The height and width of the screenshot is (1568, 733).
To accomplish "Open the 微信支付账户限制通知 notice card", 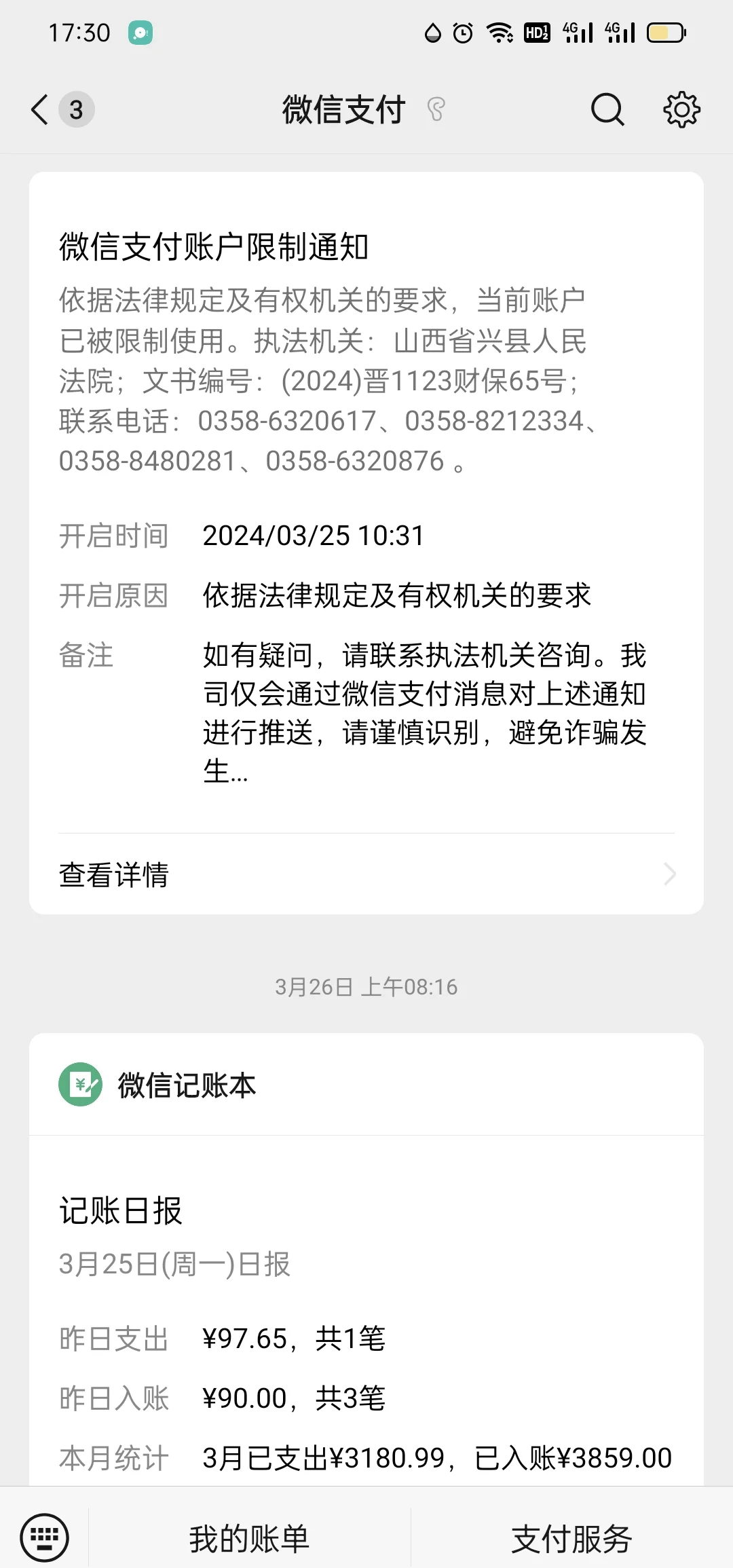I will tap(366, 475).
